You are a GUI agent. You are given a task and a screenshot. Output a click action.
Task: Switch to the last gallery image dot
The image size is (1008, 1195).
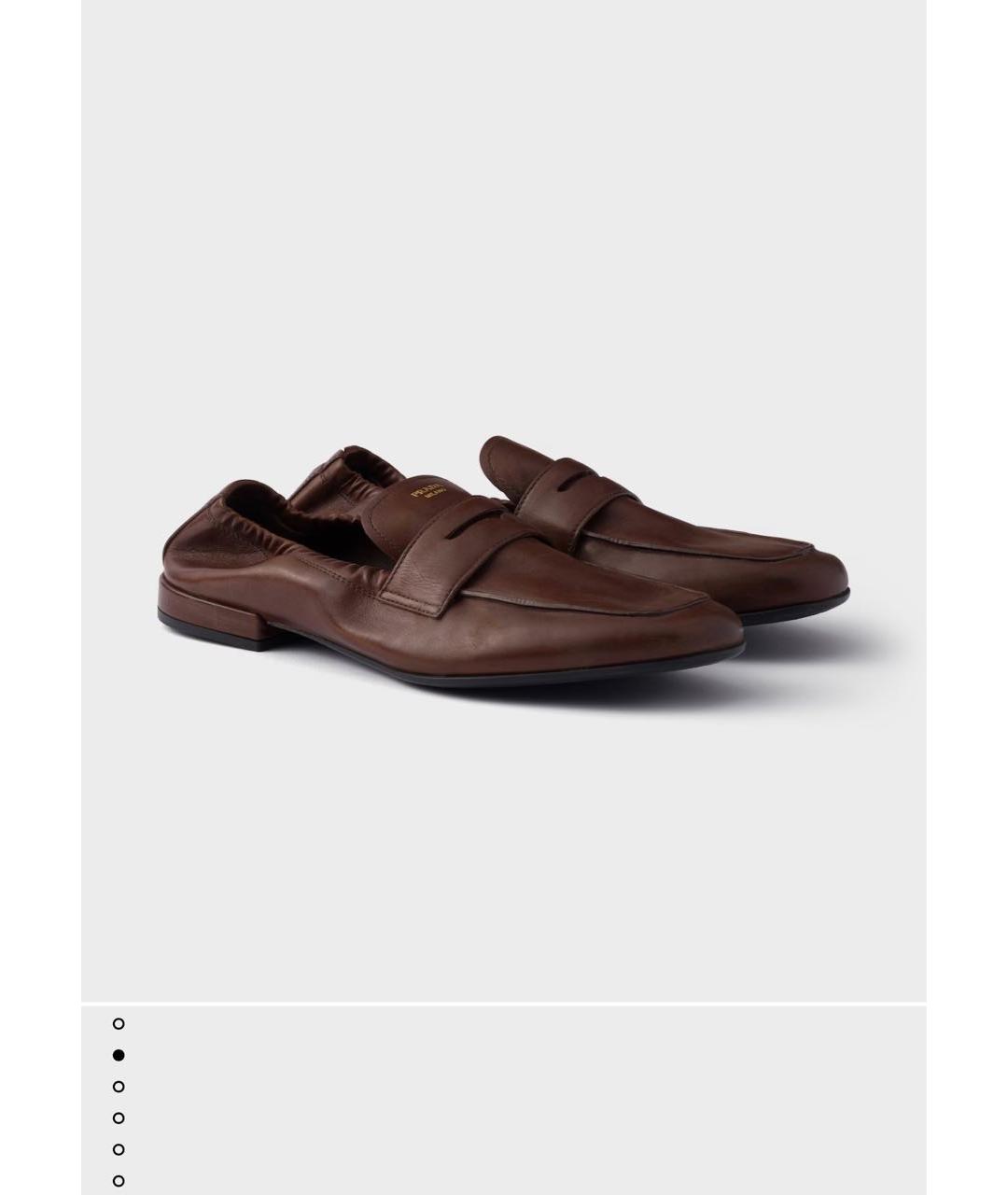pyautogui.click(x=119, y=1181)
